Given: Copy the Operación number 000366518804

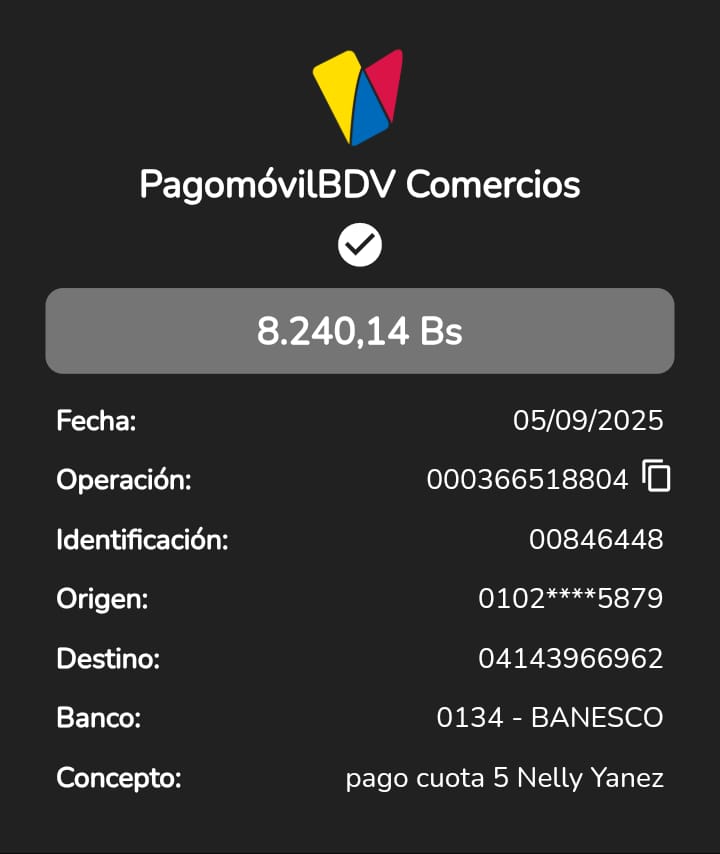Looking at the screenshot, I should [656, 477].
